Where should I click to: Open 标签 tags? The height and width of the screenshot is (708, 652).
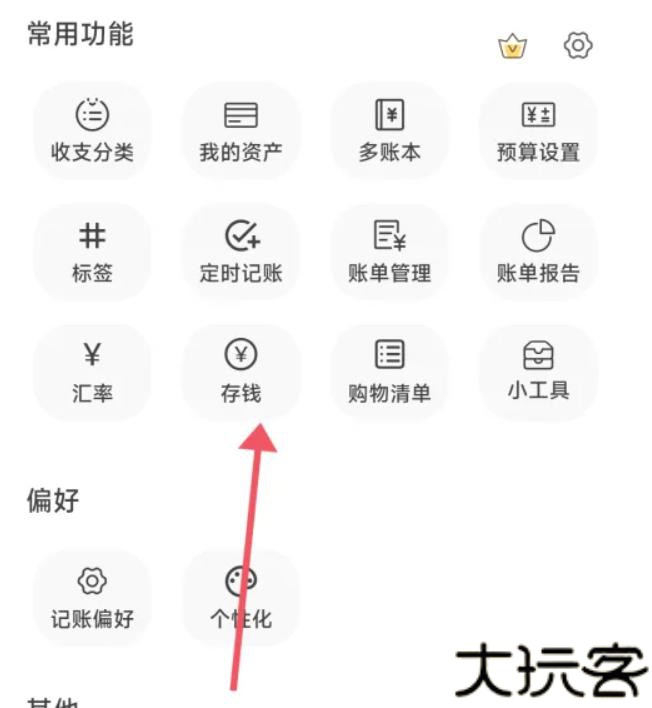point(92,251)
